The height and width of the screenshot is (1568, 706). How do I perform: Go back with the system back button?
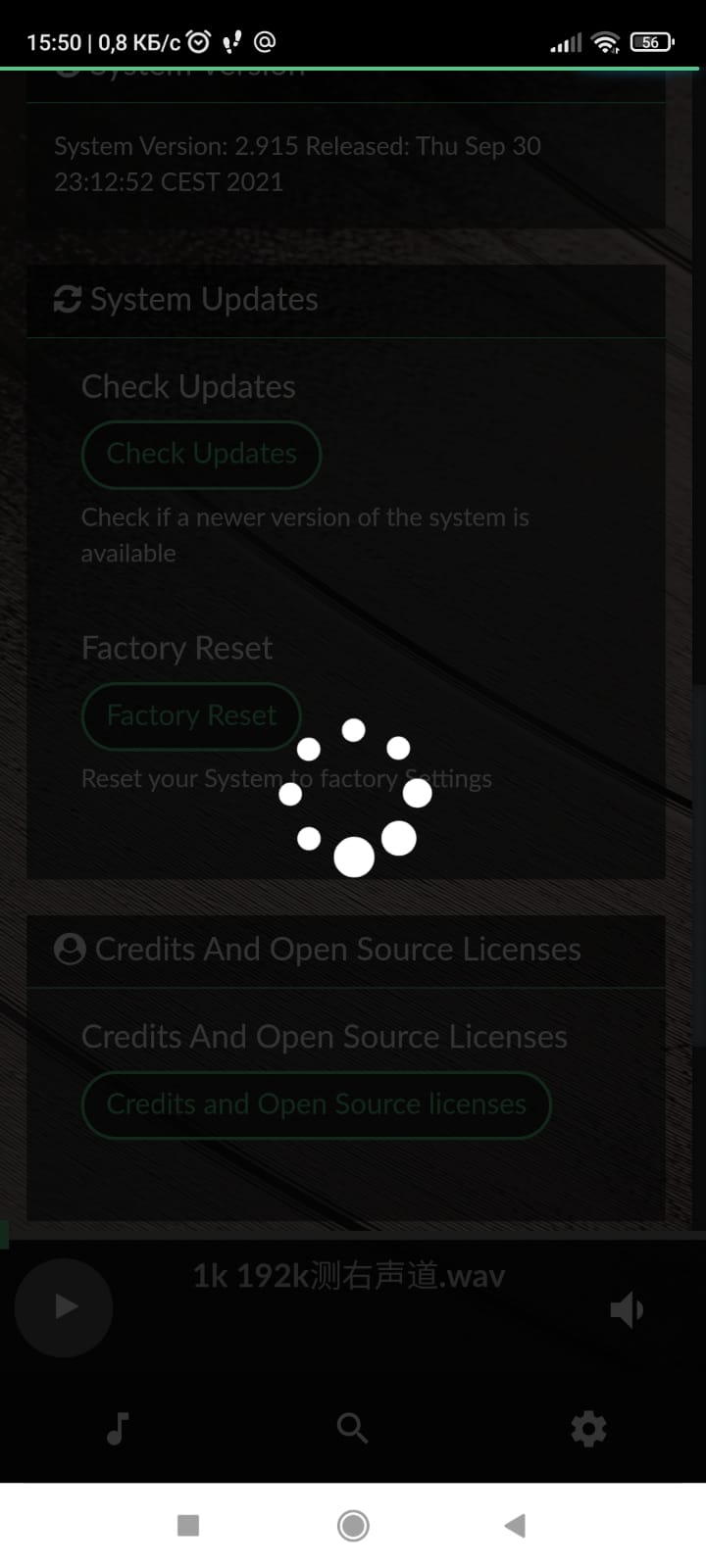(x=515, y=1525)
